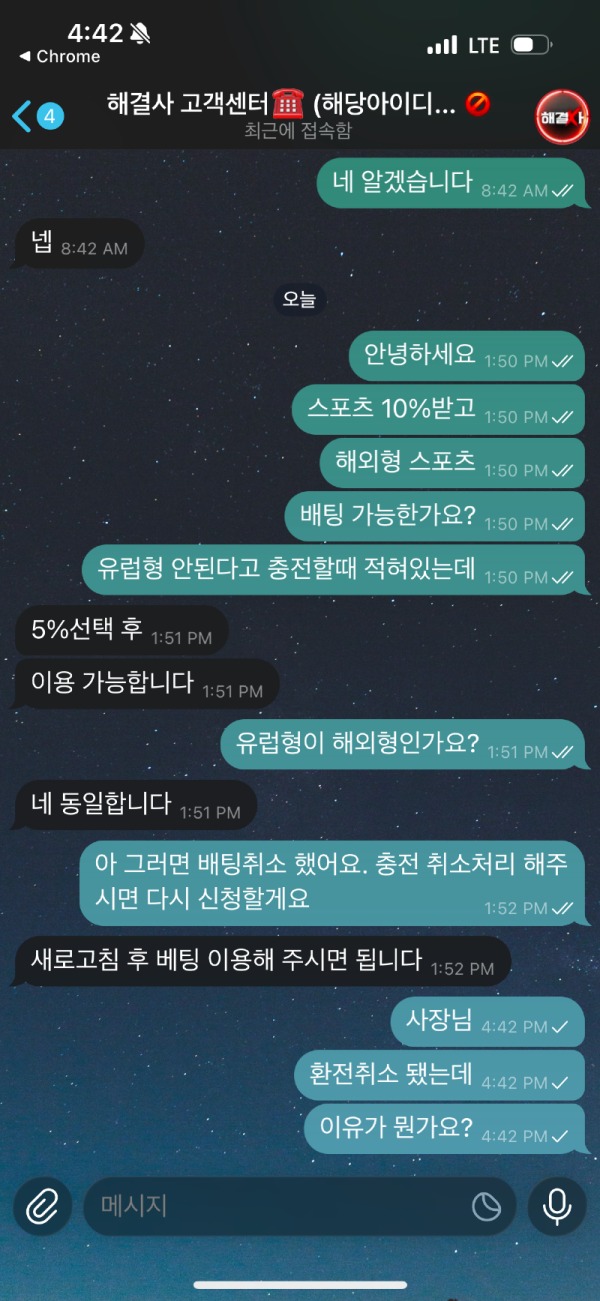Viewport: 600px width, 1301px height.
Task: Attach a file with the paperclip
Action: click(42, 1206)
